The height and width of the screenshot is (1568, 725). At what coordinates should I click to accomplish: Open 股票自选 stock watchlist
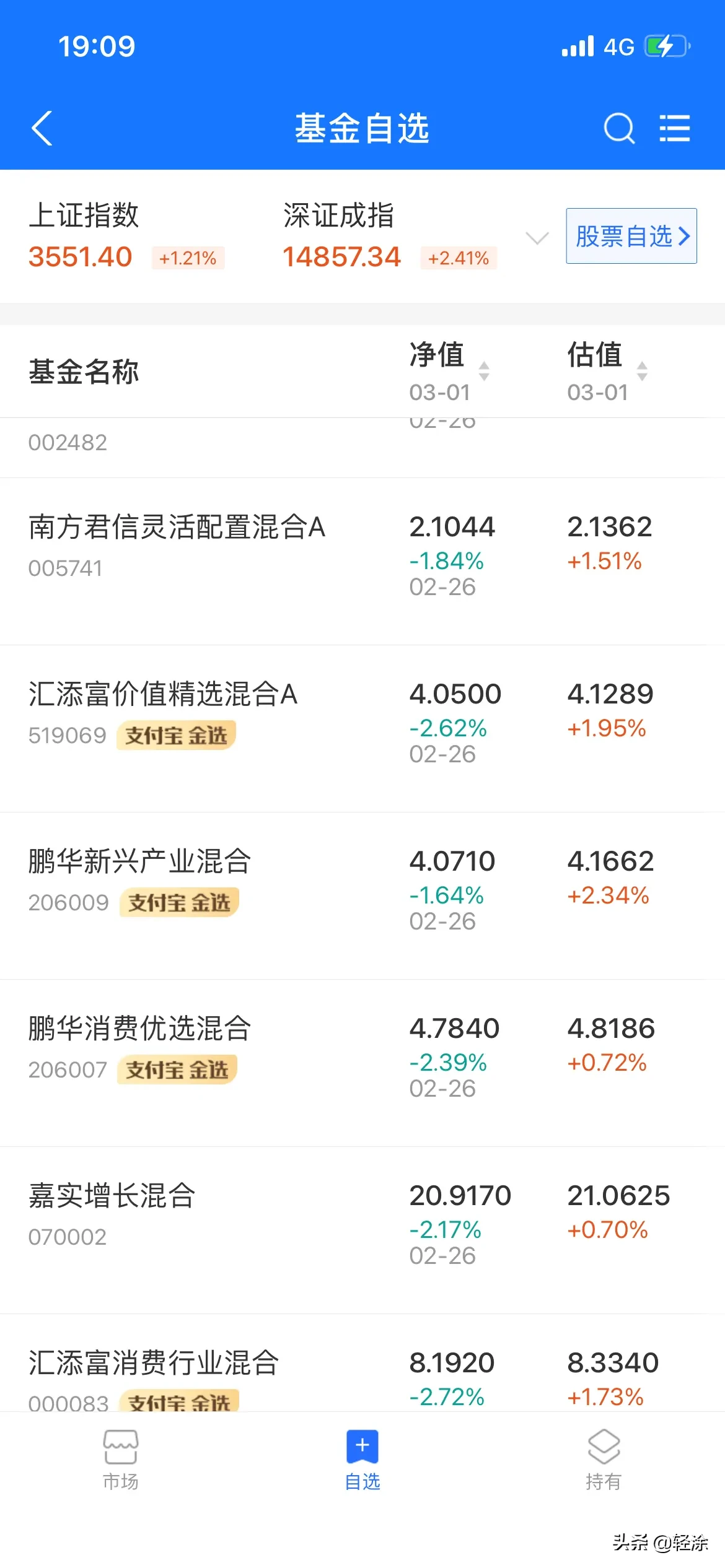coord(631,236)
